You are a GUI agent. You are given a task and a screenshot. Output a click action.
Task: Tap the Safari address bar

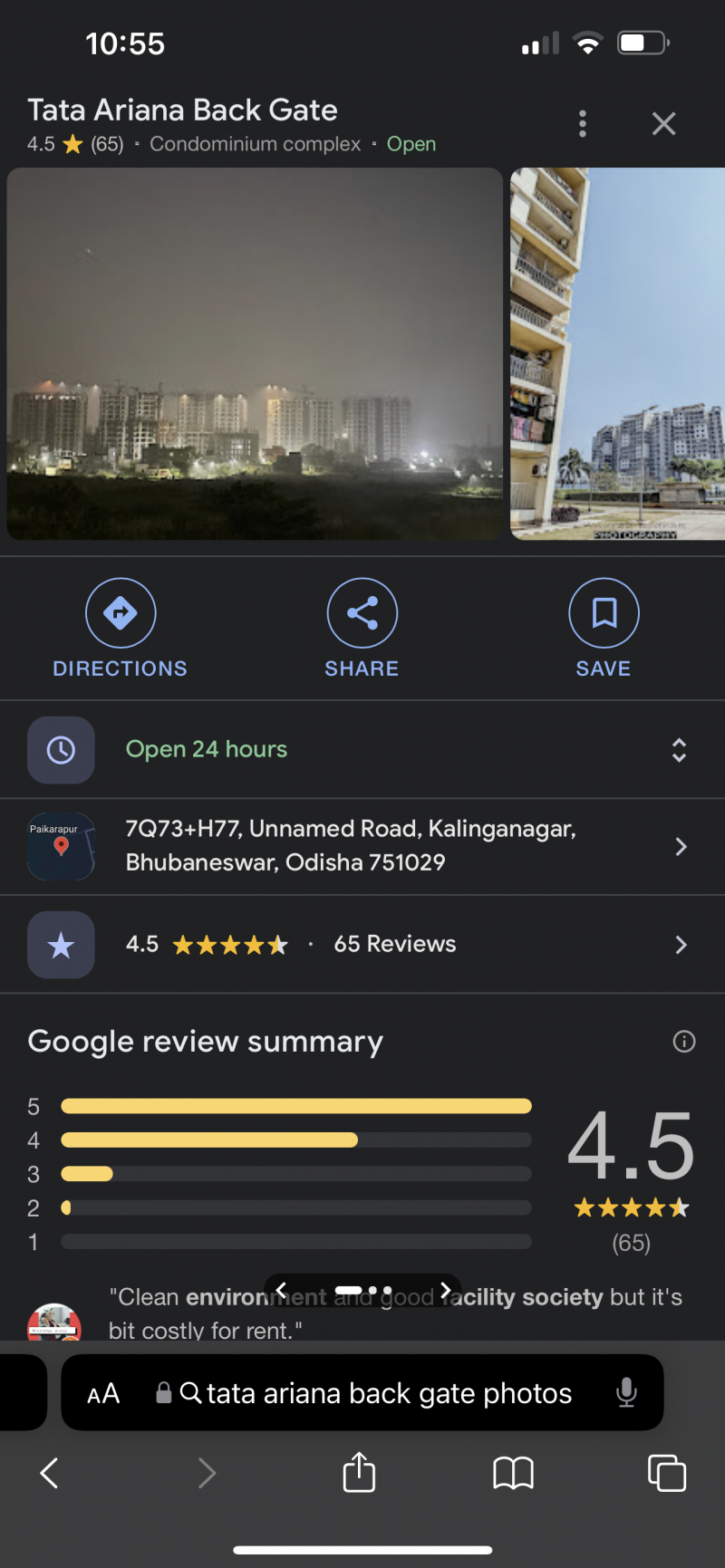coord(381,1393)
